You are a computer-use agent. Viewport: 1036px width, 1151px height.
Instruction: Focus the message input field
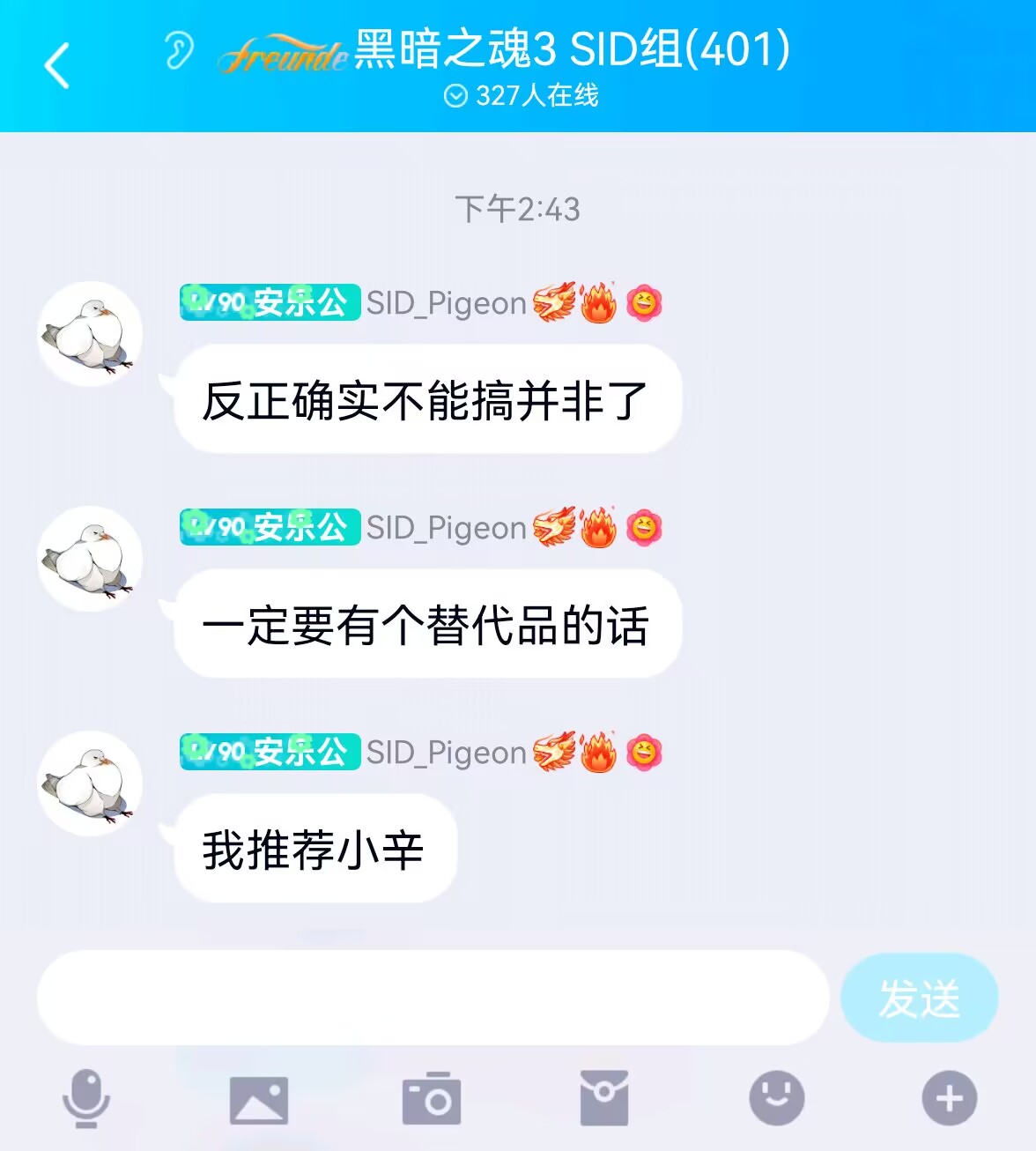pos(433,998)
